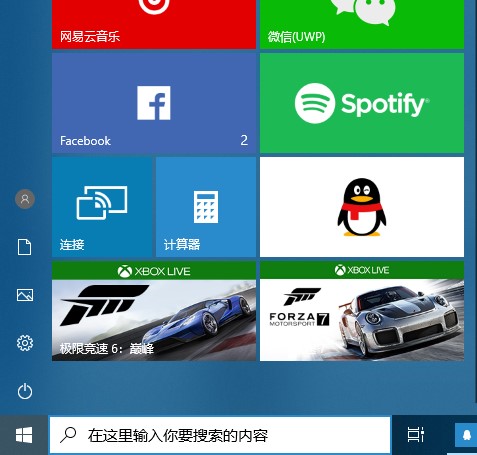
Task: Launch the Spotify tile
Action: [362, 103]
